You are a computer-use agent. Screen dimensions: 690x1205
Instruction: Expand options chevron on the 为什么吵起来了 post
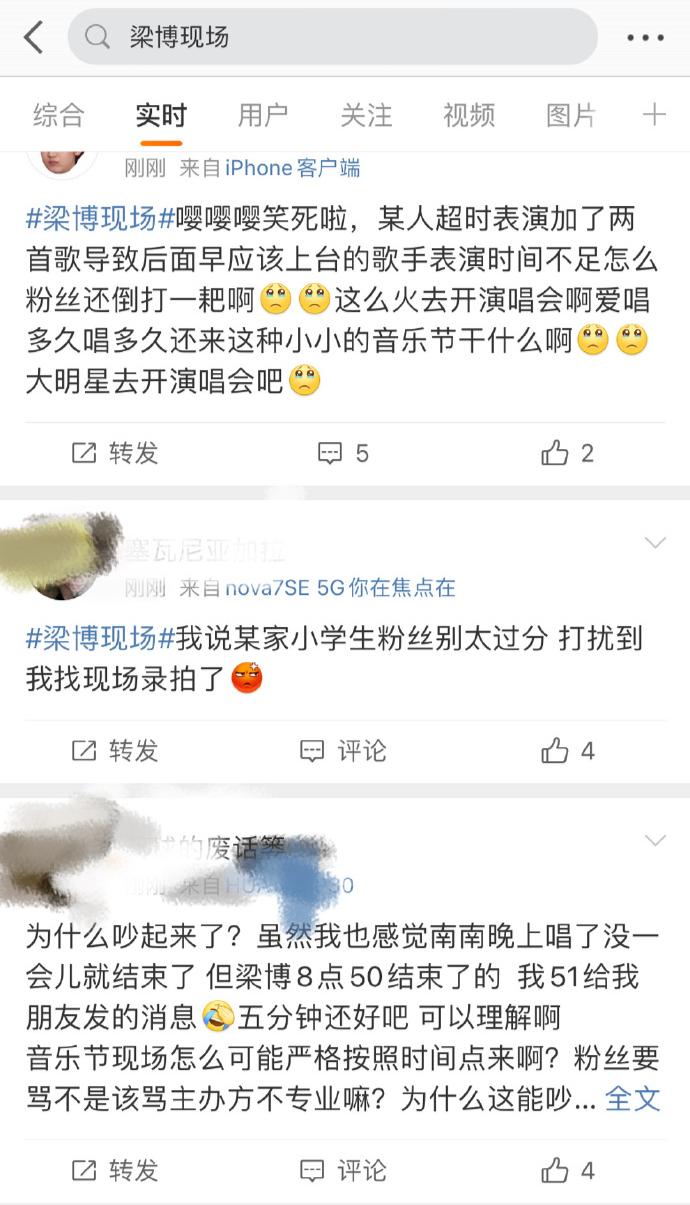click(x=655, y=841)
